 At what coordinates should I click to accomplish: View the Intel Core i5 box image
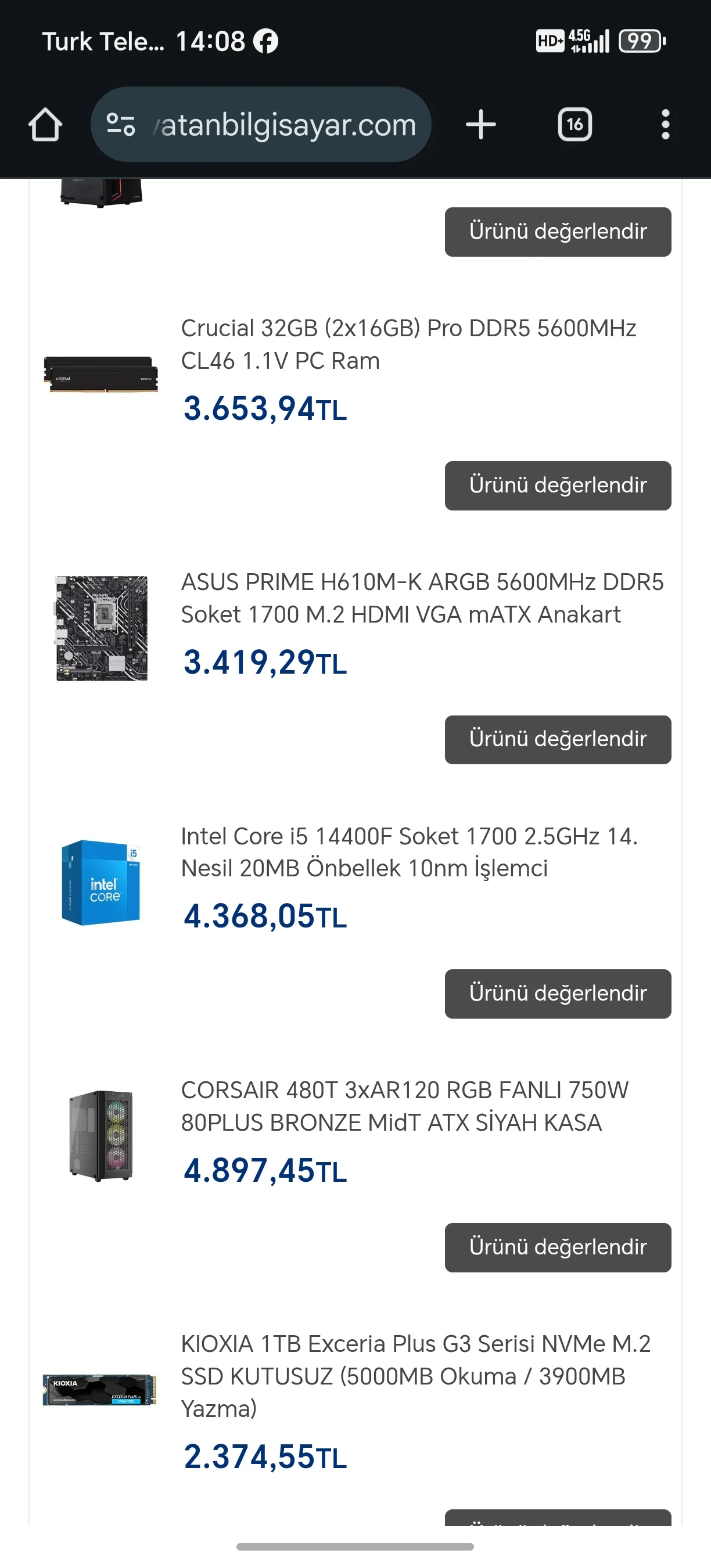(101, 882)
